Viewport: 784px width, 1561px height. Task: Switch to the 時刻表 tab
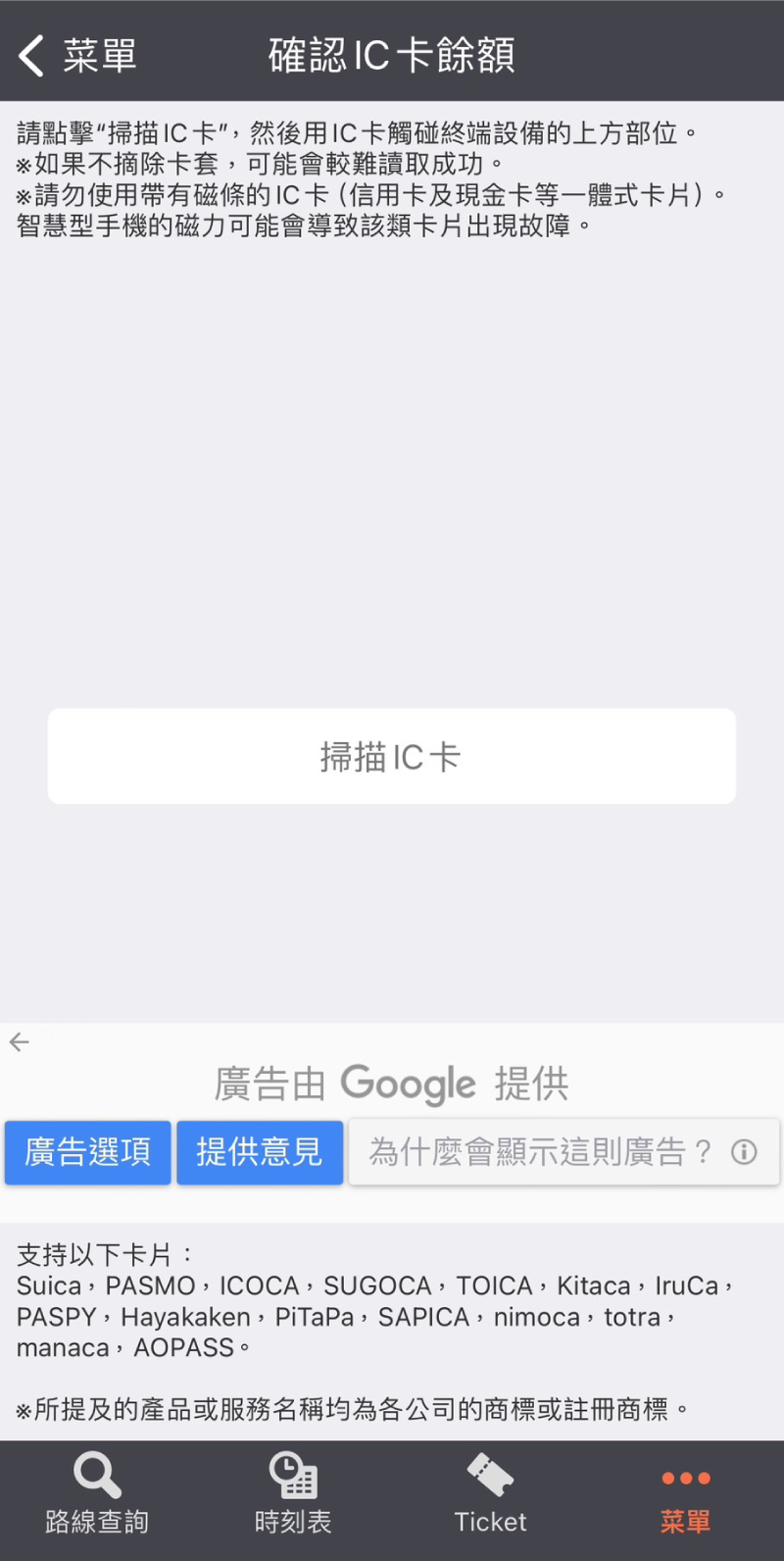click(293, 1493)
